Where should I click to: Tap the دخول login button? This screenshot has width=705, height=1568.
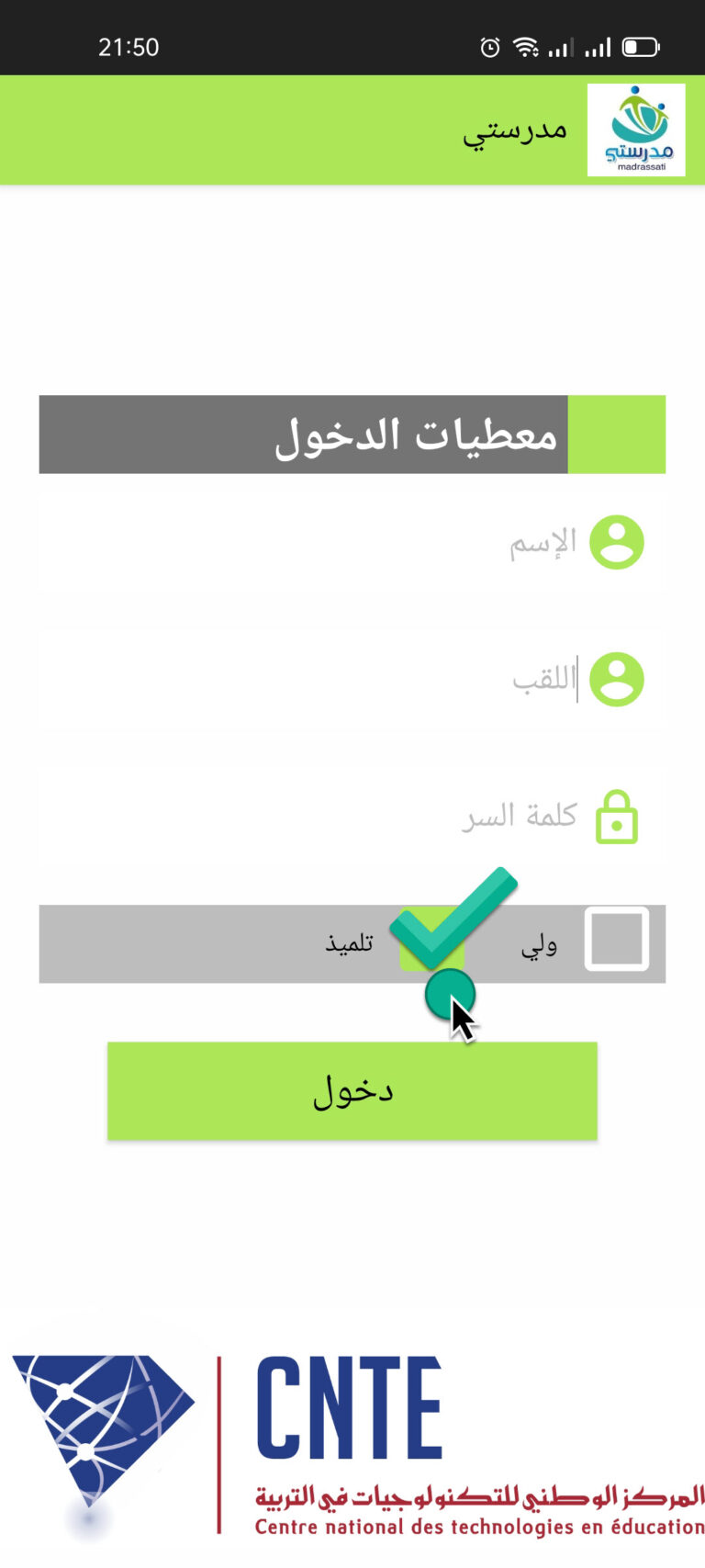352,1091
